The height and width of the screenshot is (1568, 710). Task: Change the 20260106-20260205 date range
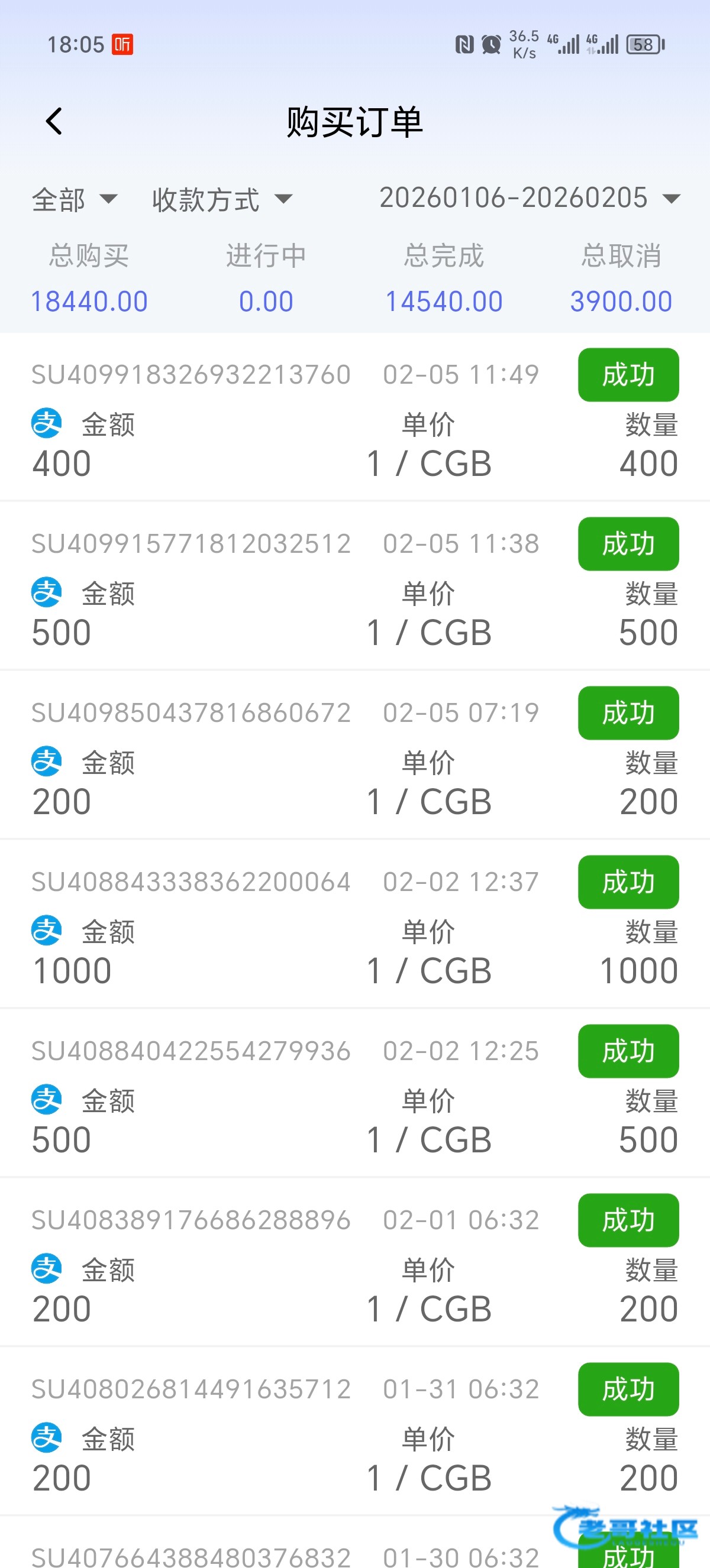pyautogui.click(x=528, y=198)
